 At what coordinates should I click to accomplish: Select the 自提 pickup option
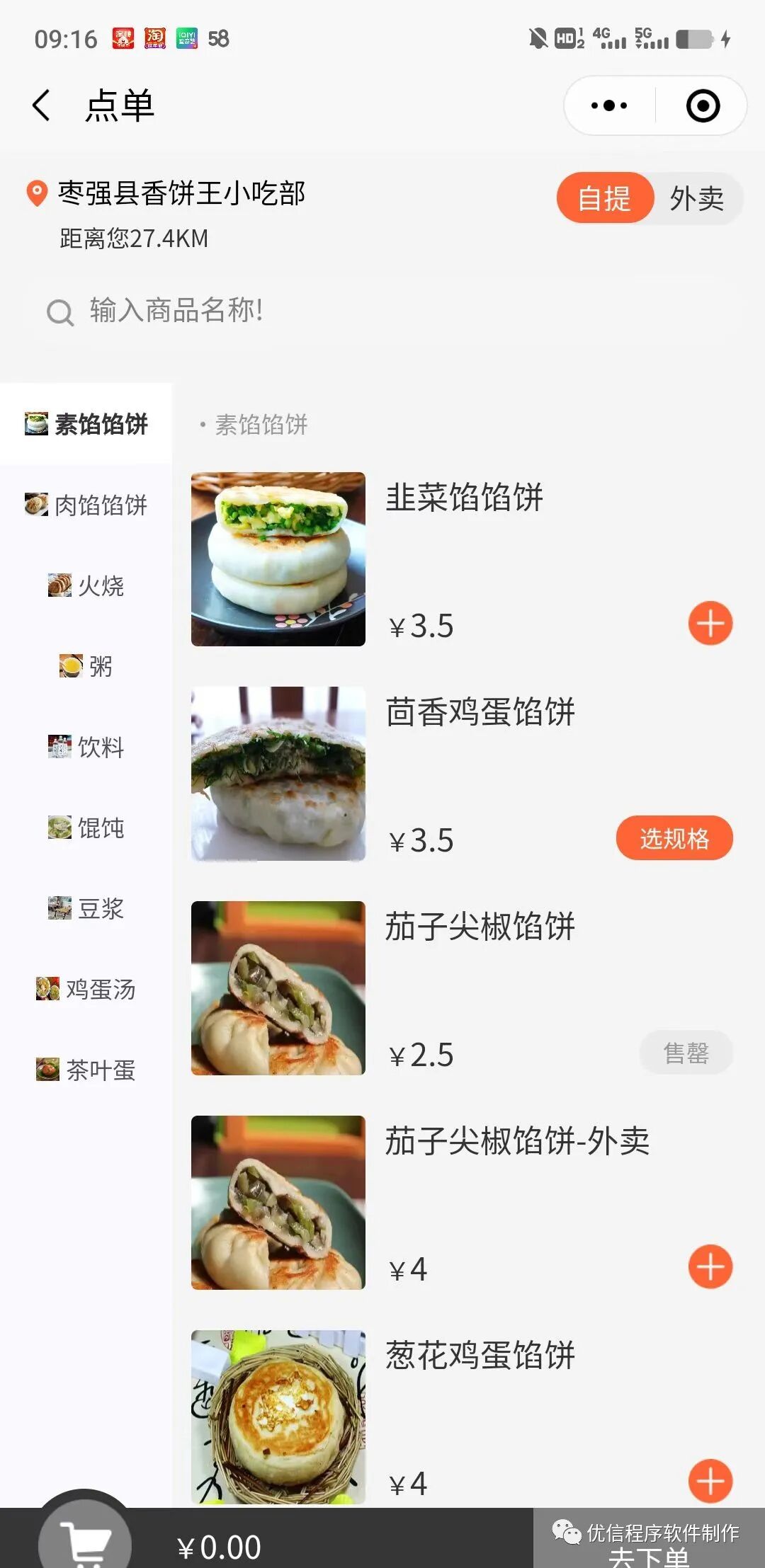(604, 198)
